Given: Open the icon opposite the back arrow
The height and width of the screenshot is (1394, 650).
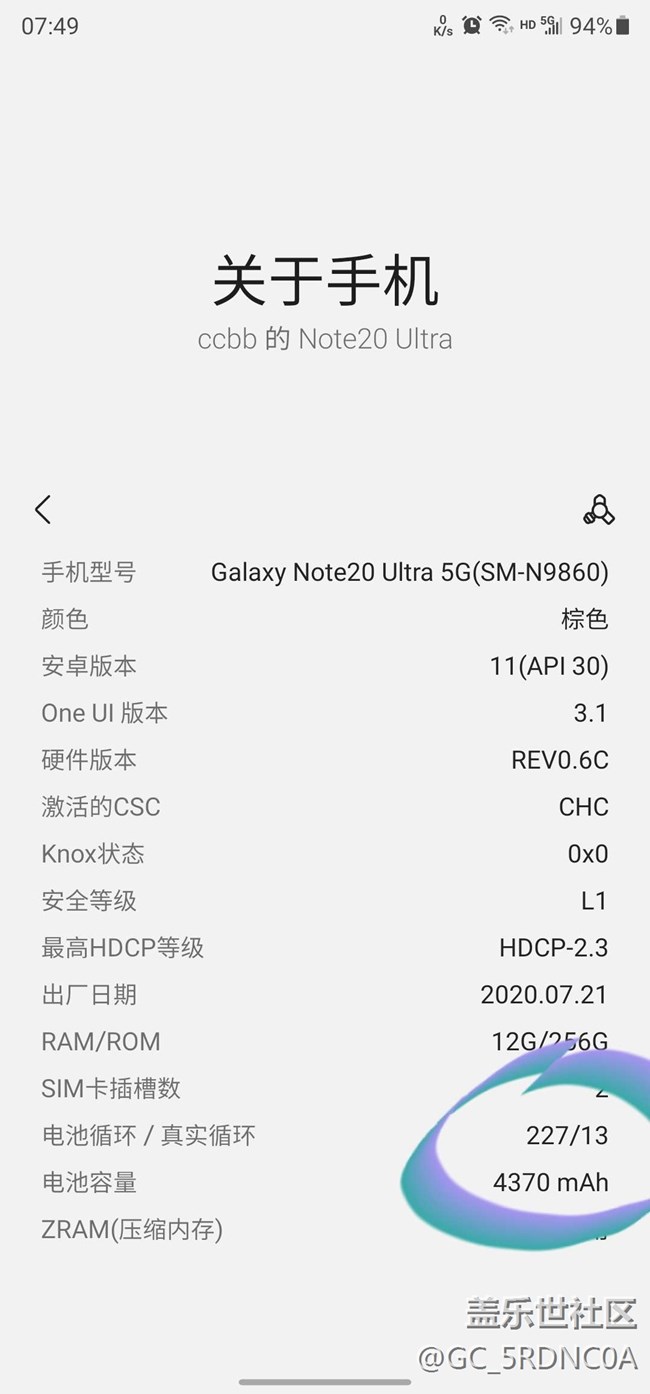Looking at the screenshot, I should coord(598,510).
